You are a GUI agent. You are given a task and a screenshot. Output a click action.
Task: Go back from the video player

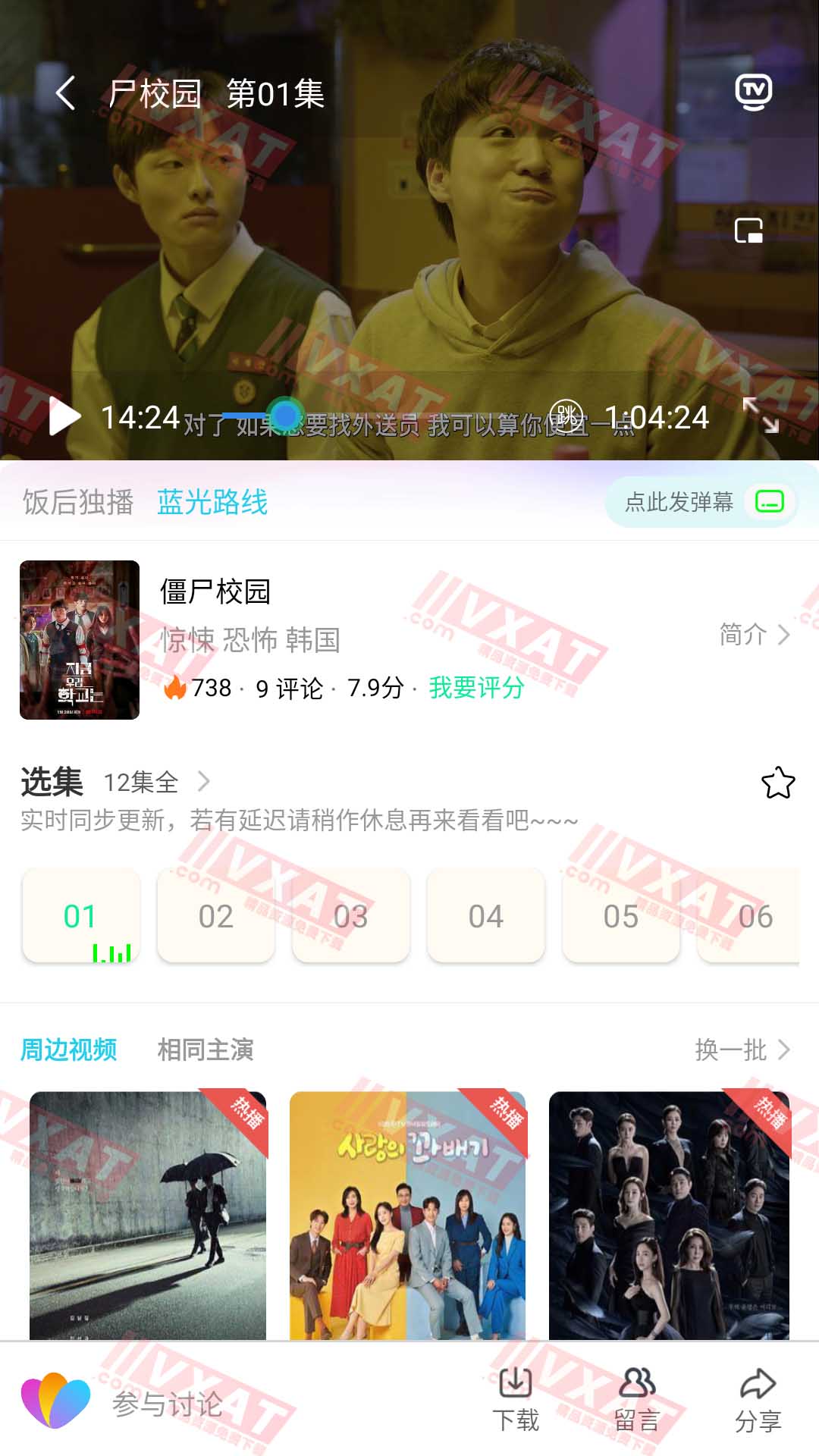[x=66, y=94]
